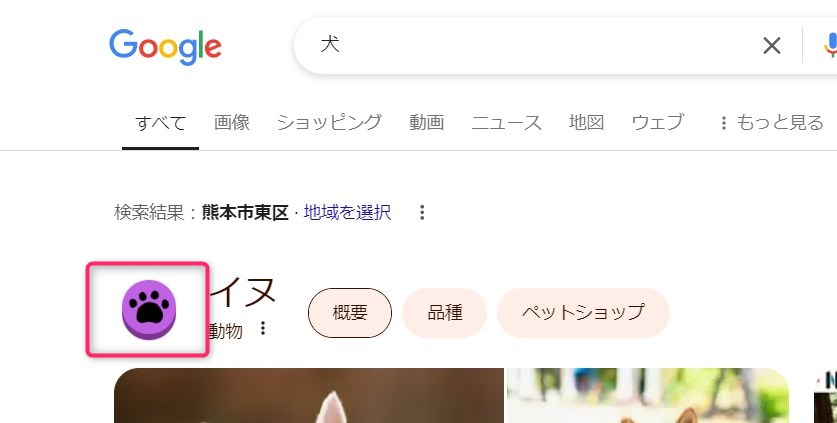Open the overflow menu next to 動物
837x423 pixels.
pos(264,329)
